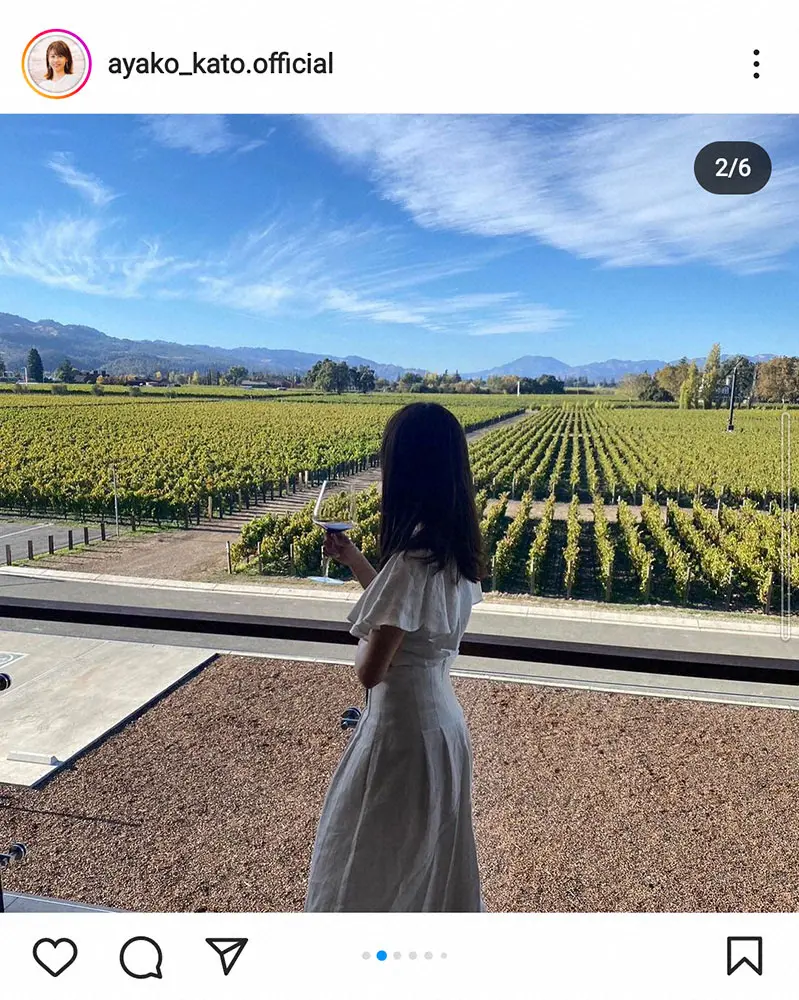Open the comments on this post
The image size is (799, 1000).
pyautogui.click(x=141, y=956)
